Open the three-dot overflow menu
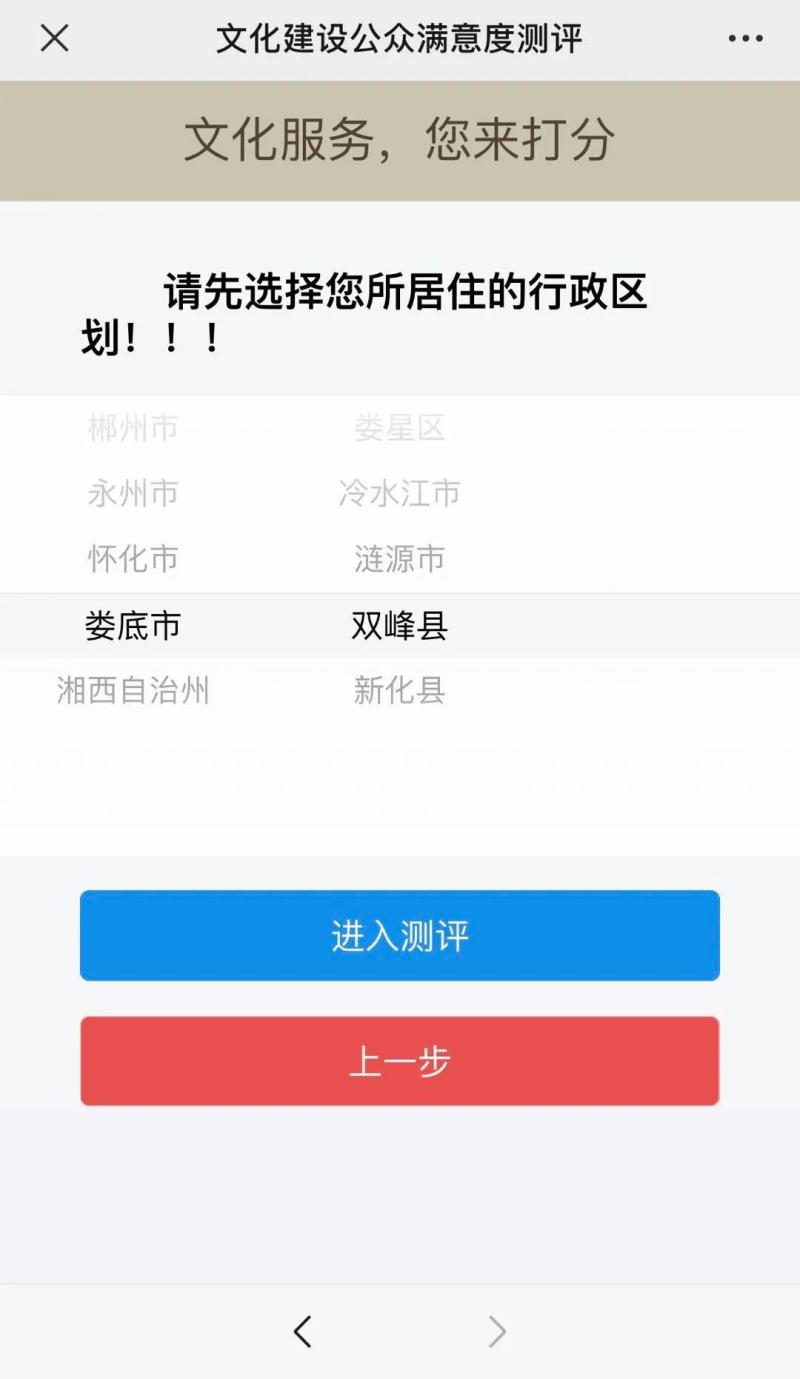Image resolution: width=800 pixels, height=1379 pixels. point(745,39)
